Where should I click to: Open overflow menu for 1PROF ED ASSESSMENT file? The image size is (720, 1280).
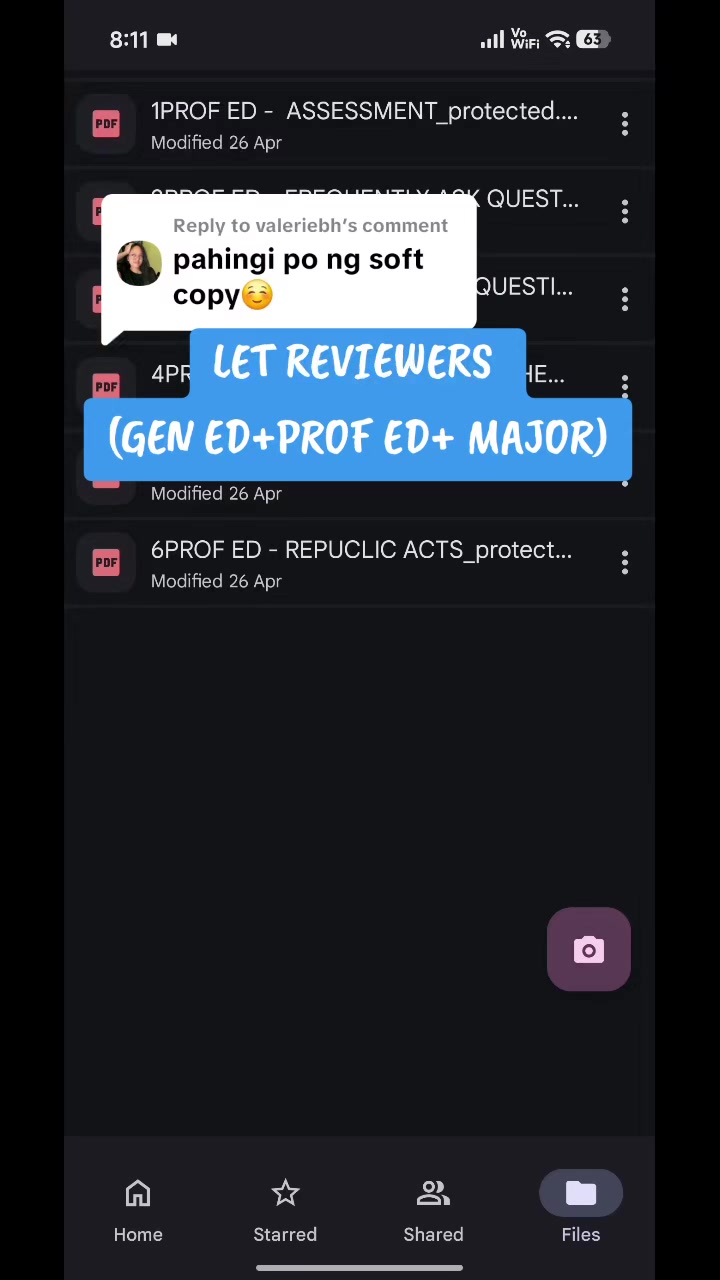625,125
